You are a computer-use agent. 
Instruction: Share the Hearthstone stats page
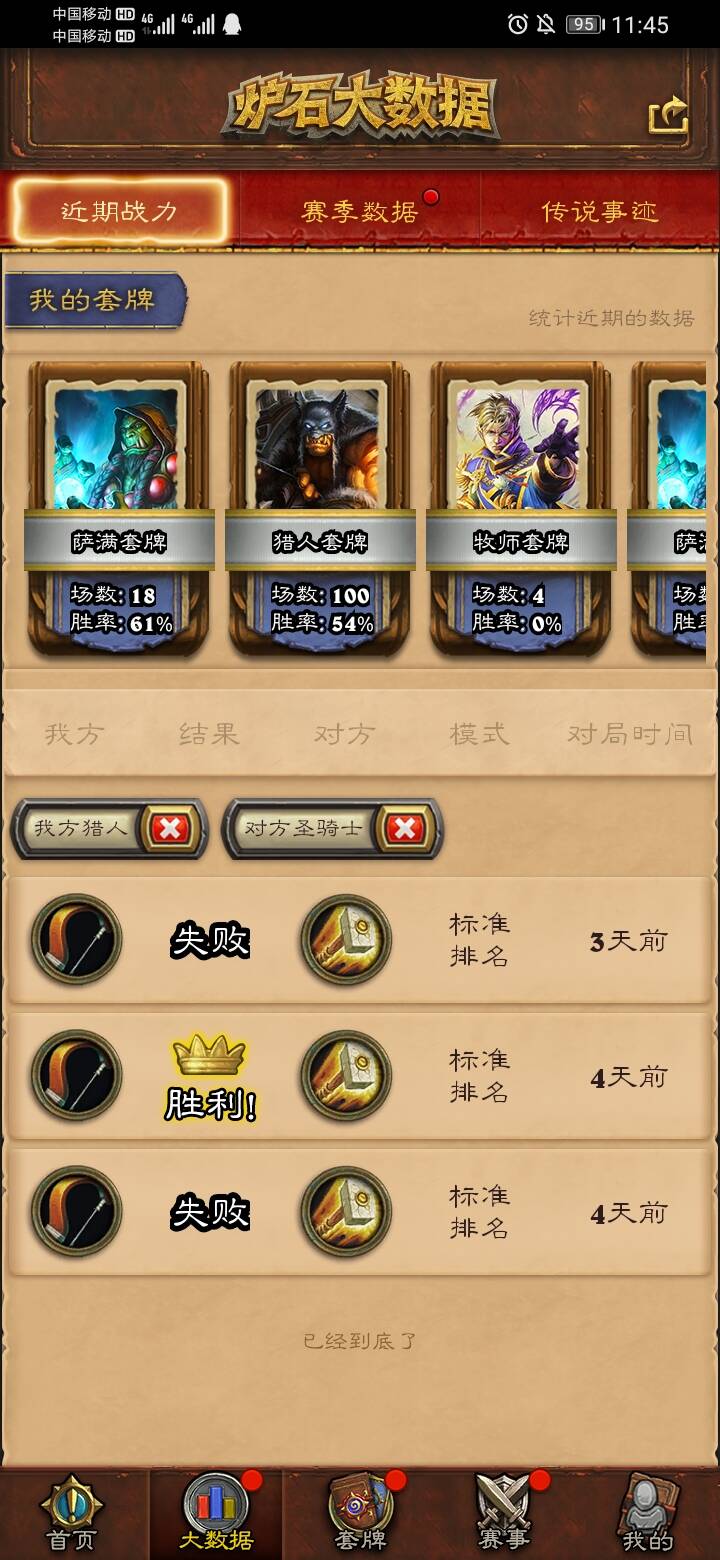click(669, 115)
